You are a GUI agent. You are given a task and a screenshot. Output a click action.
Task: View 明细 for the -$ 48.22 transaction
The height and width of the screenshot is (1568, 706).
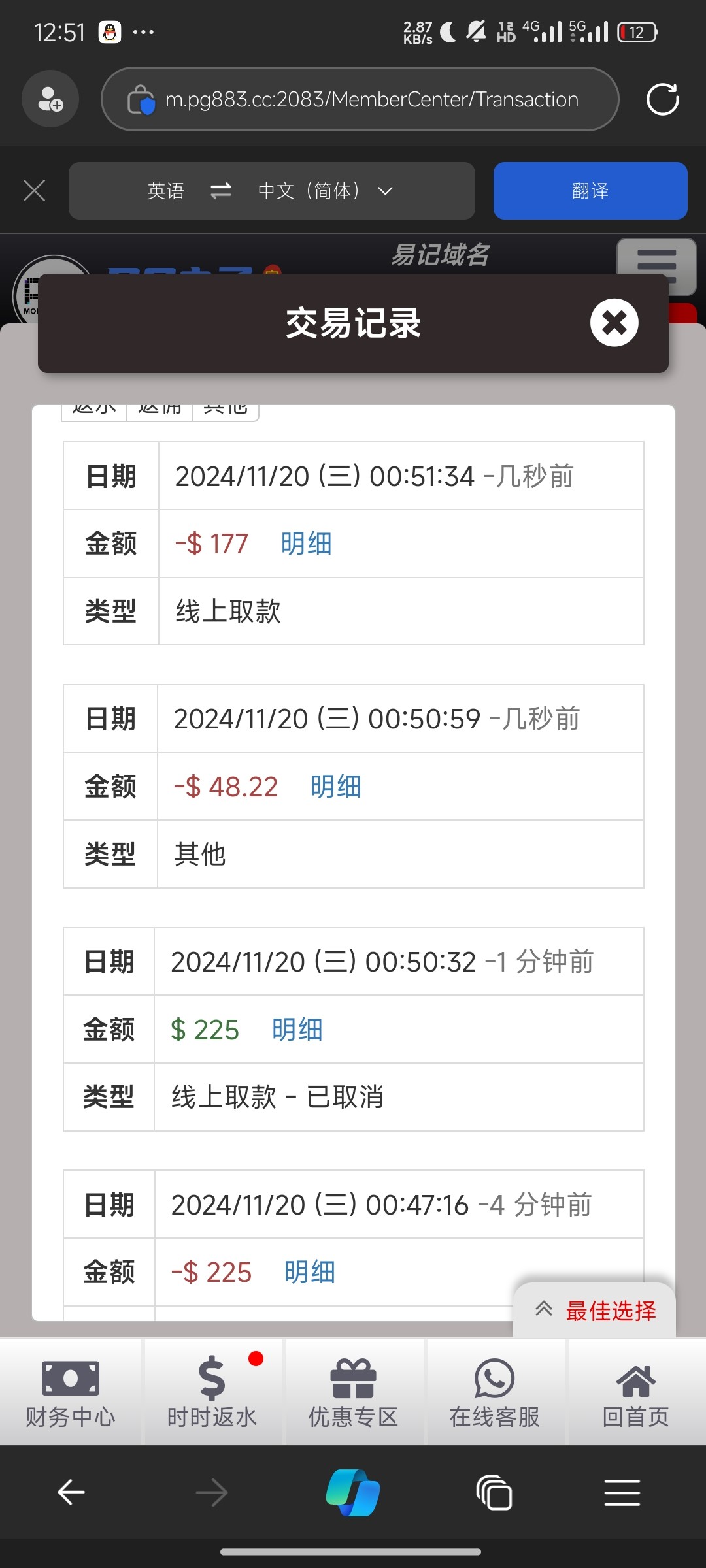pyautogui.click(x=335, y=787)
